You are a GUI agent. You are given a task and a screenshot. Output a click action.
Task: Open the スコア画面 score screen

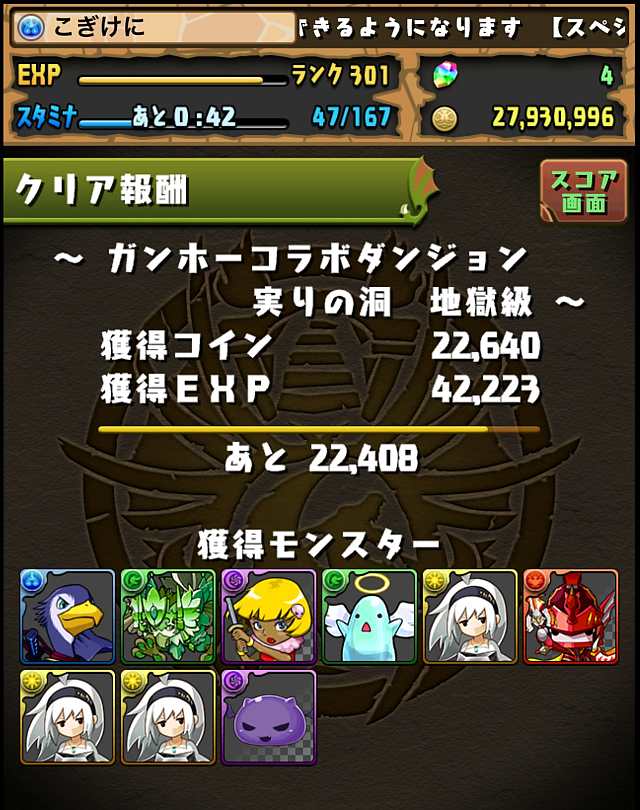click(x=583, y=190)
